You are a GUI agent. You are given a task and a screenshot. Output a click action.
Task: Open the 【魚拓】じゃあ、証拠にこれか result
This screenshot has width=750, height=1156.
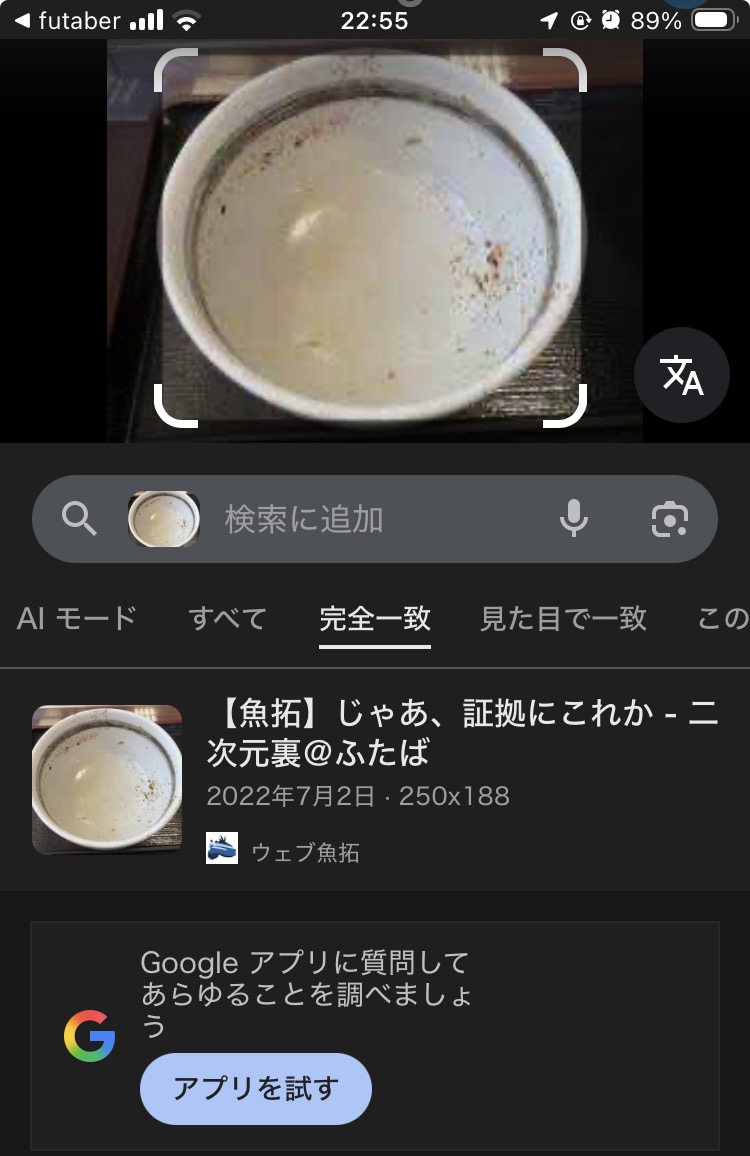461,733
